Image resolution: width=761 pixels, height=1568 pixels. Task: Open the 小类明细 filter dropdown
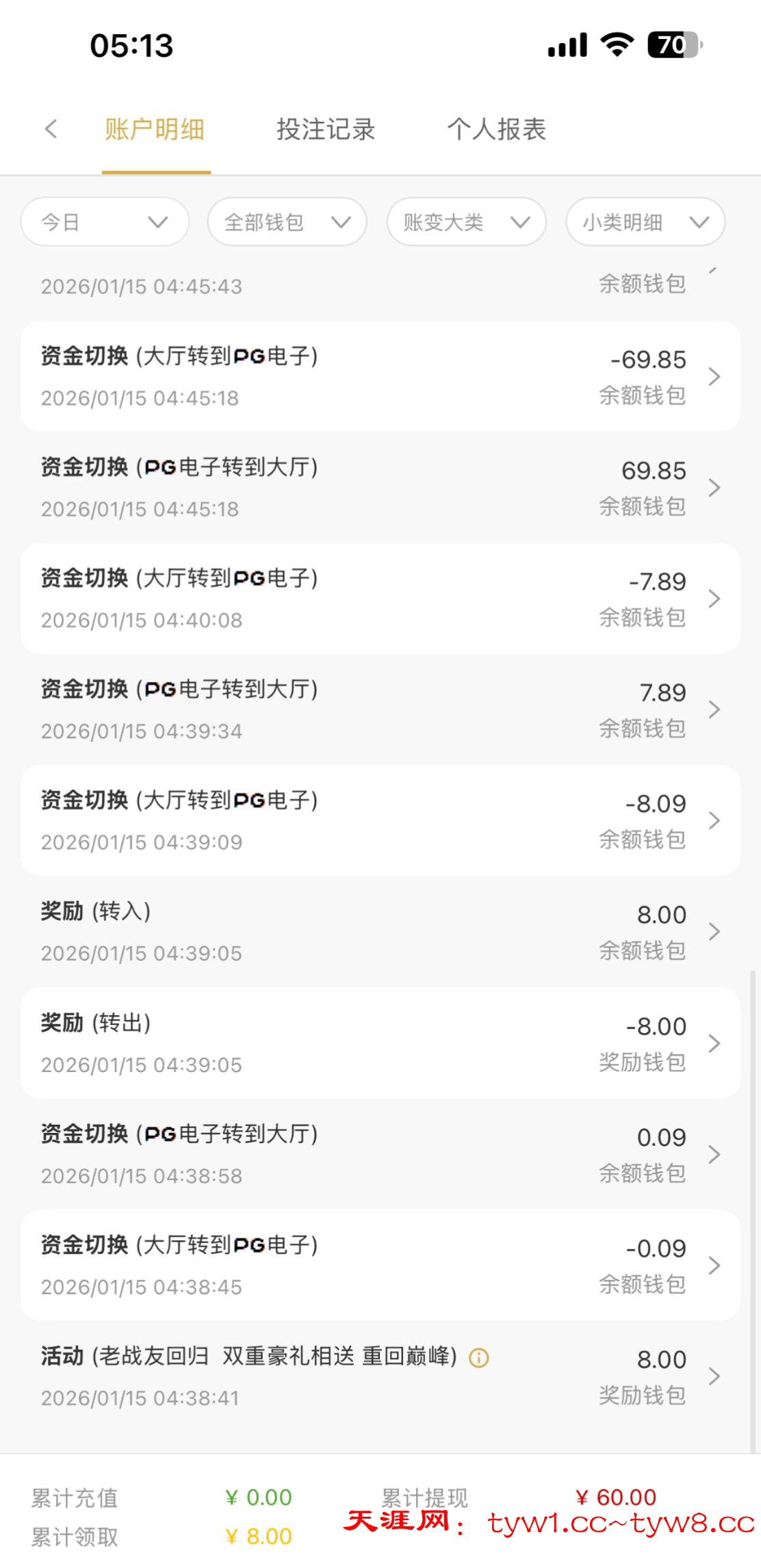coord(645,222)
